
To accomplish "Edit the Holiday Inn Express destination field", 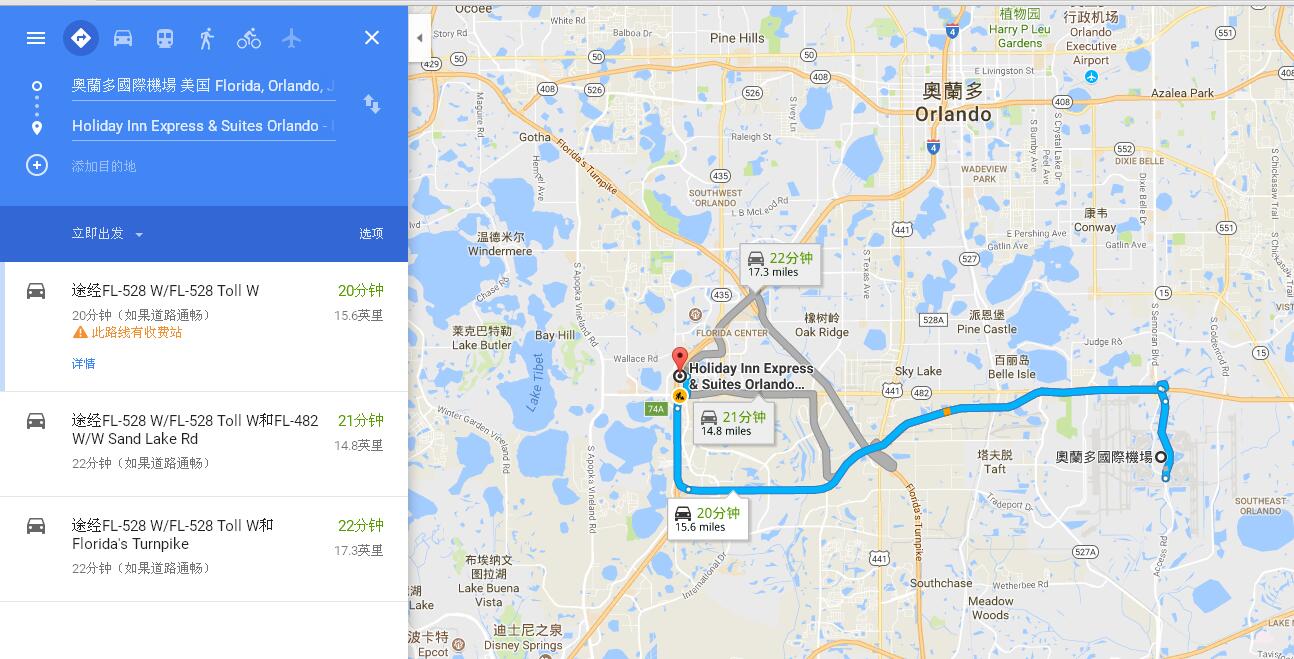I will point(202,126).
